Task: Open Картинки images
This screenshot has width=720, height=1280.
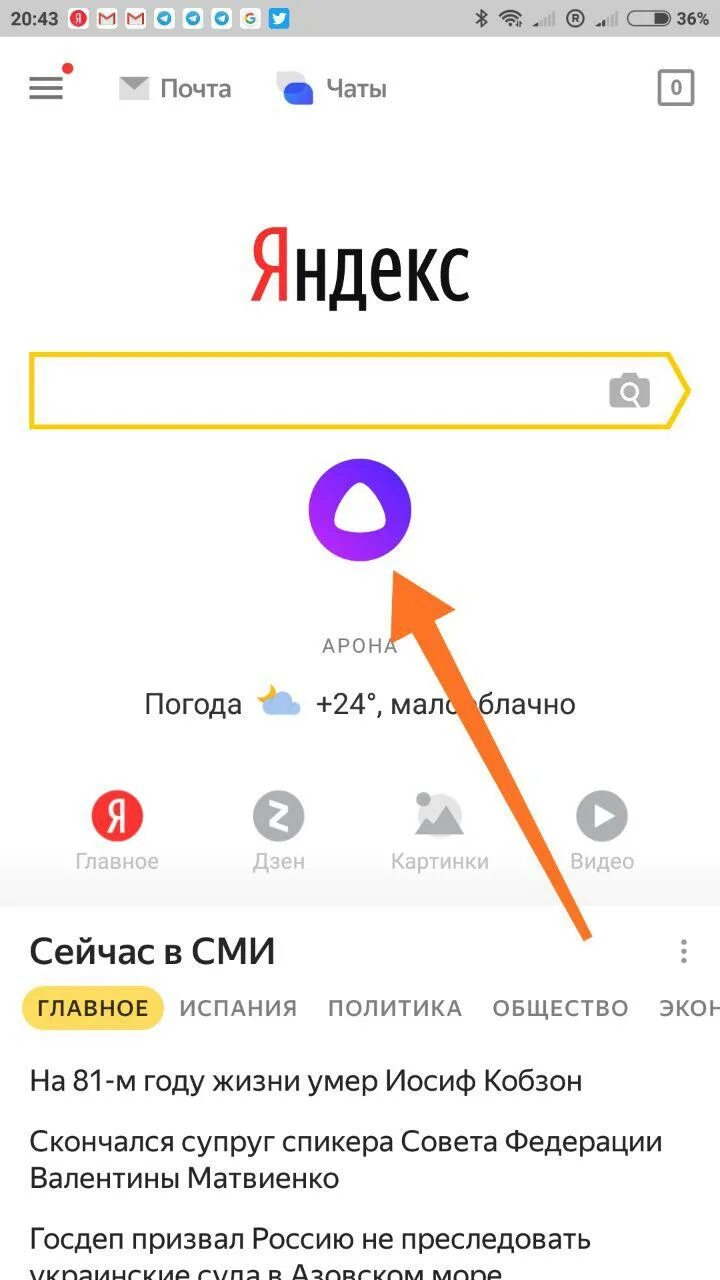Action: [440, 830]
